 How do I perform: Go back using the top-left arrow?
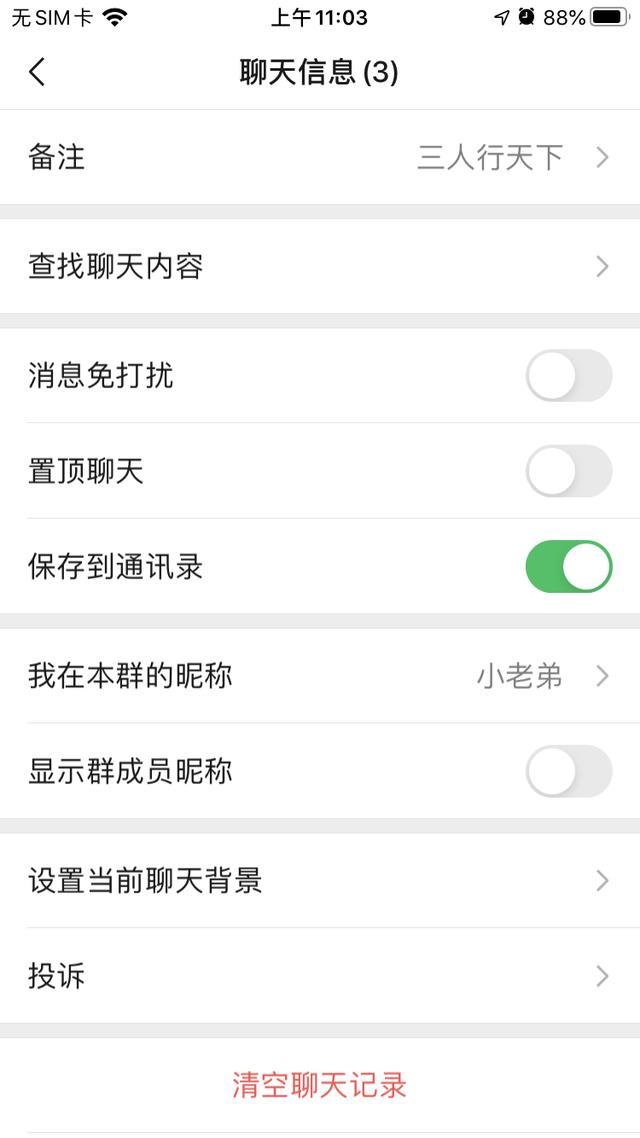(37, 73)
